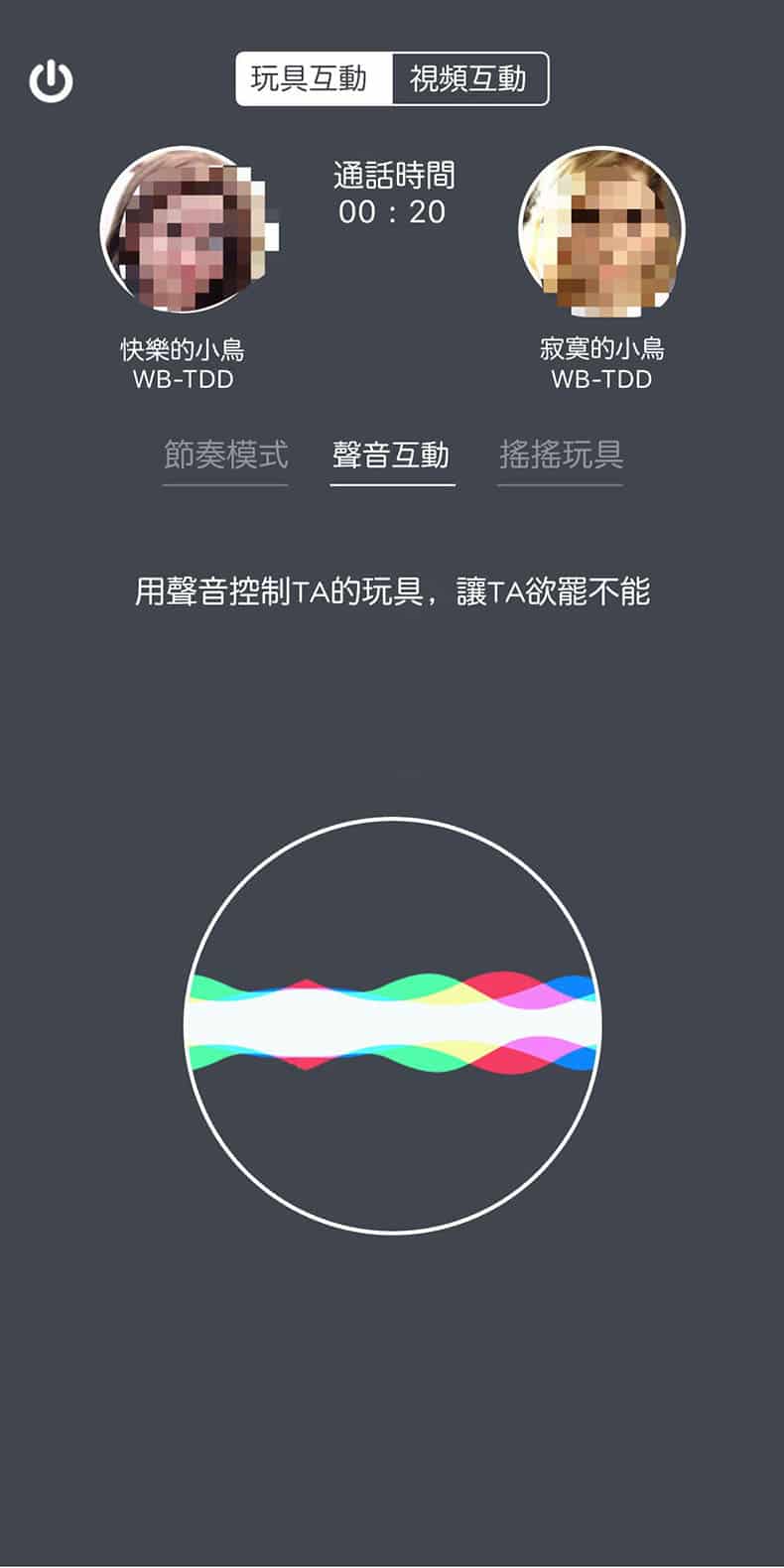This screenshot has height=1568, width=784.
Task: Switch to 節奏模式 tab
Action: (225, 456)
